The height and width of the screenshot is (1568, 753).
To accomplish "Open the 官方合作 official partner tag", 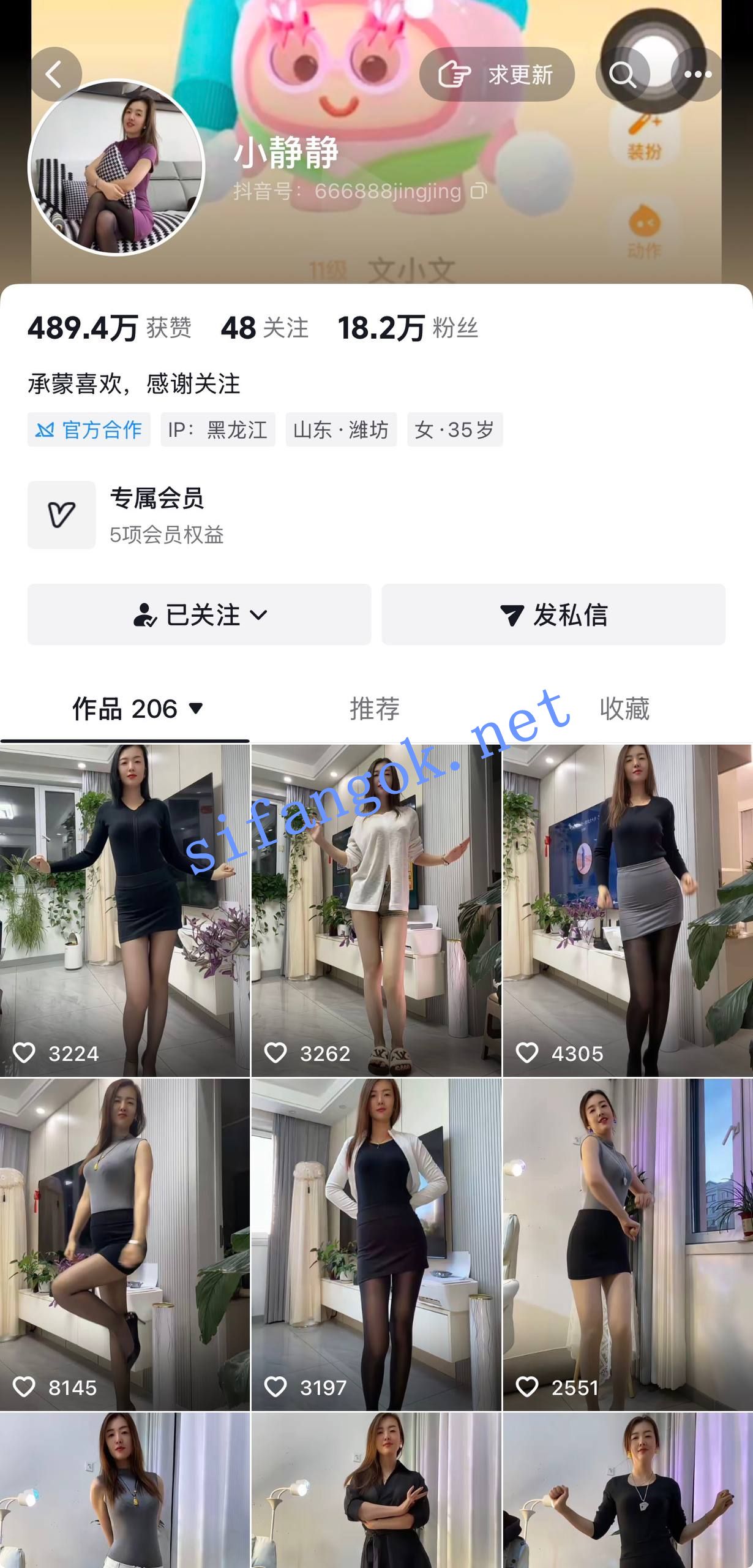I will click(89, 429).
